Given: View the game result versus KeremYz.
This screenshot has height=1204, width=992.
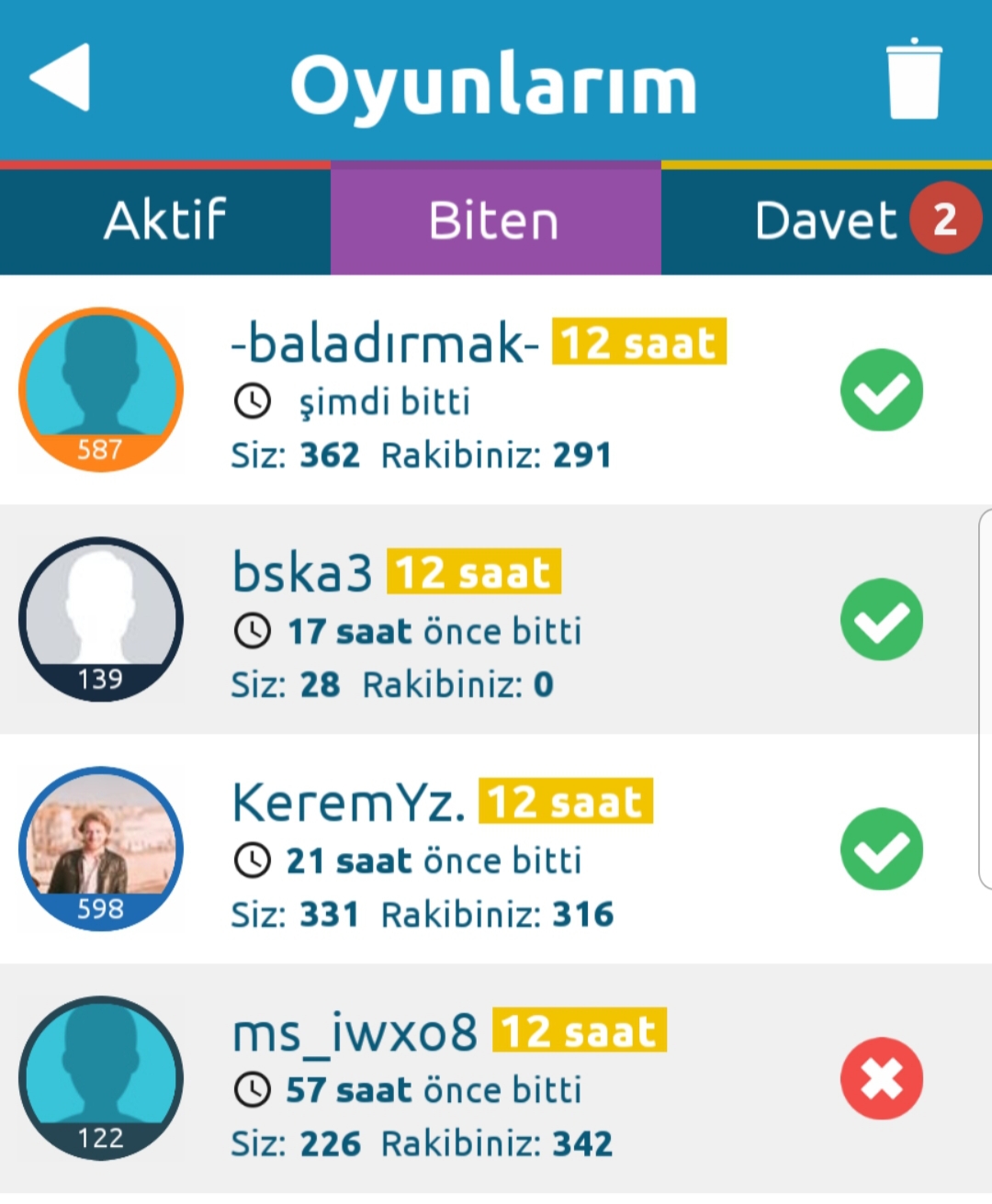Looking at the screenshot, I should click(x=496, y=850).
